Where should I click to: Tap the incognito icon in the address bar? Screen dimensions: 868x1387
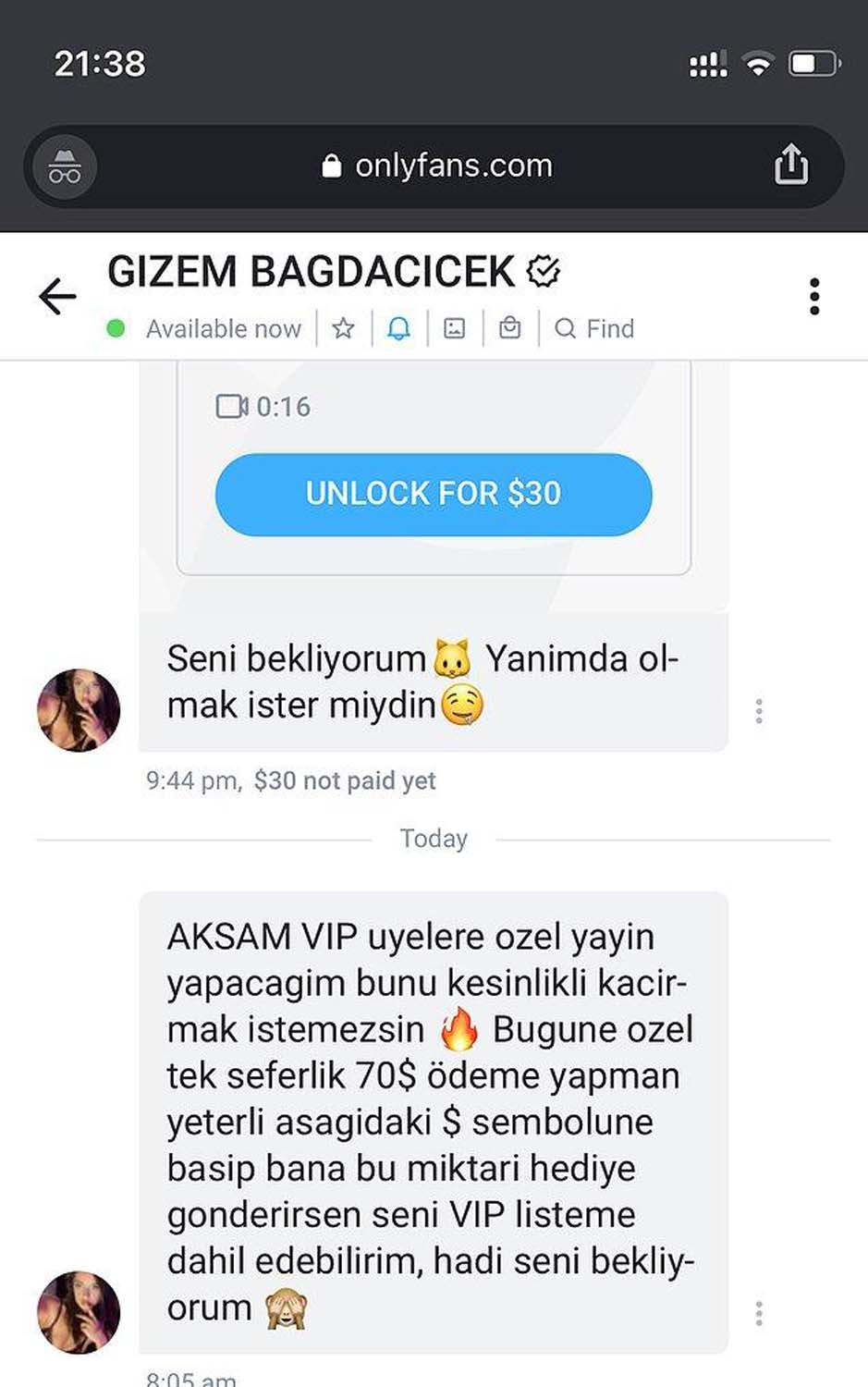[65, 166]
